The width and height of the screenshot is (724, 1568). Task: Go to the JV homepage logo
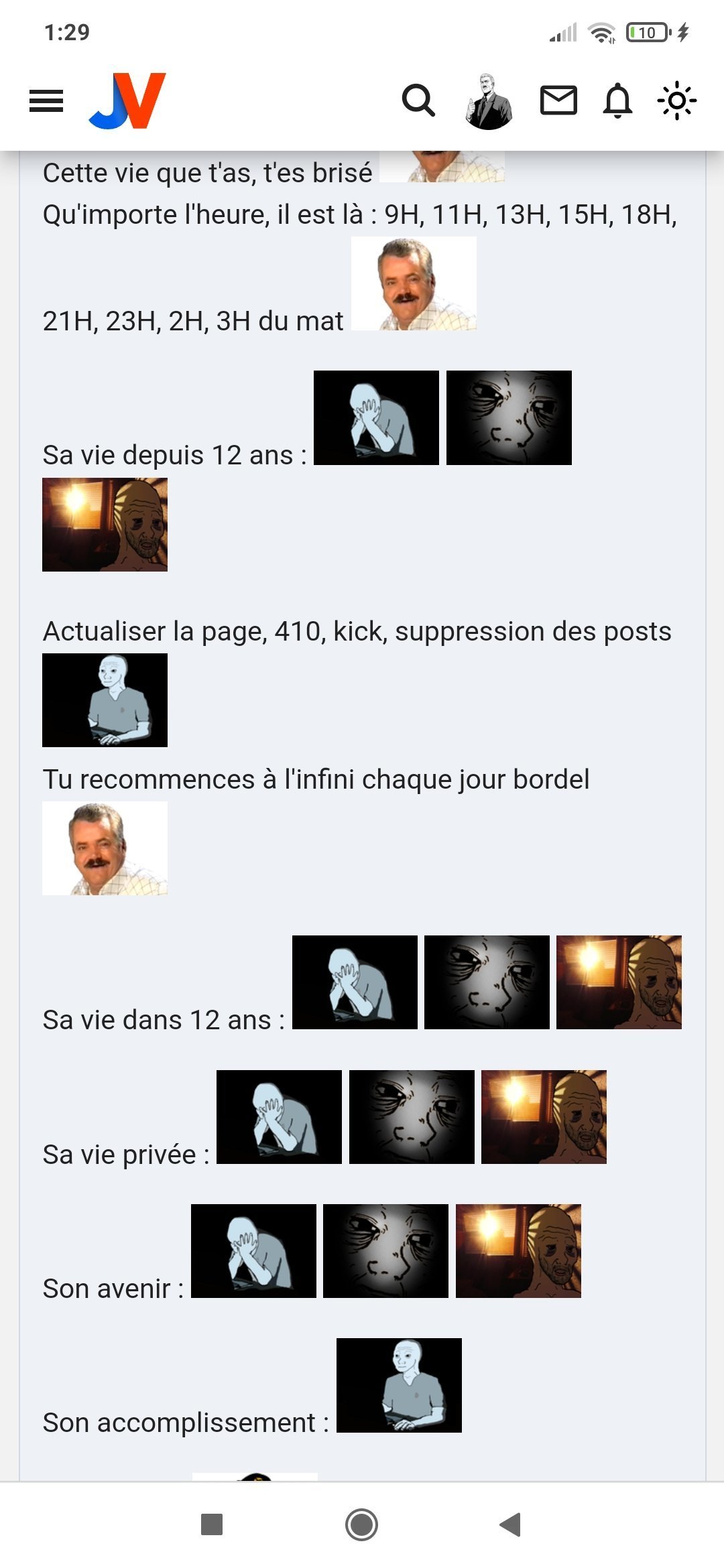(x=127, y=101)
